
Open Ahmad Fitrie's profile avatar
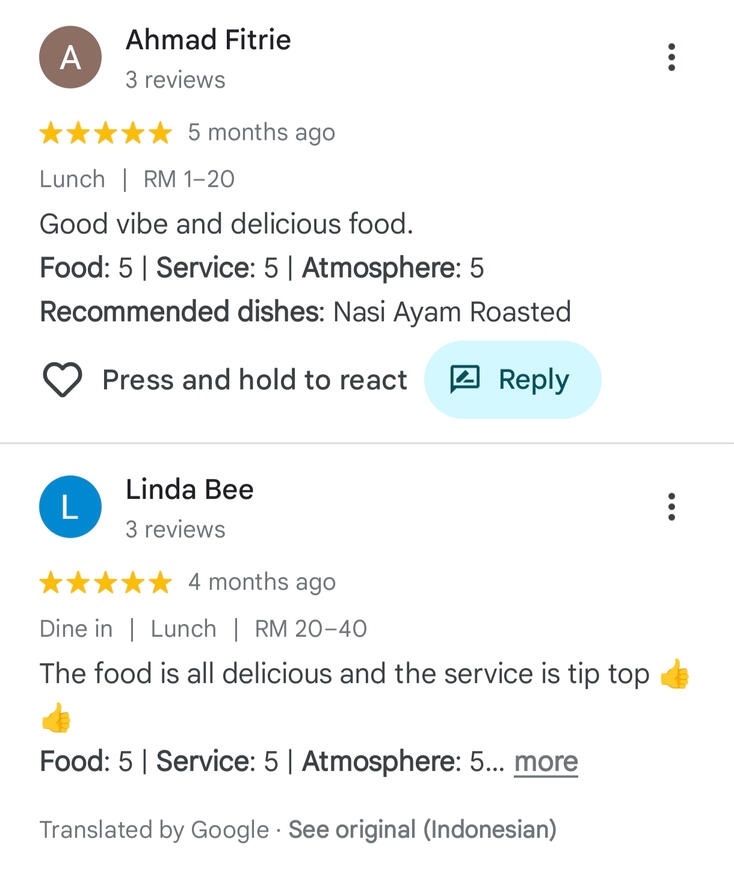pyautogui.click(x=70, y=58)
